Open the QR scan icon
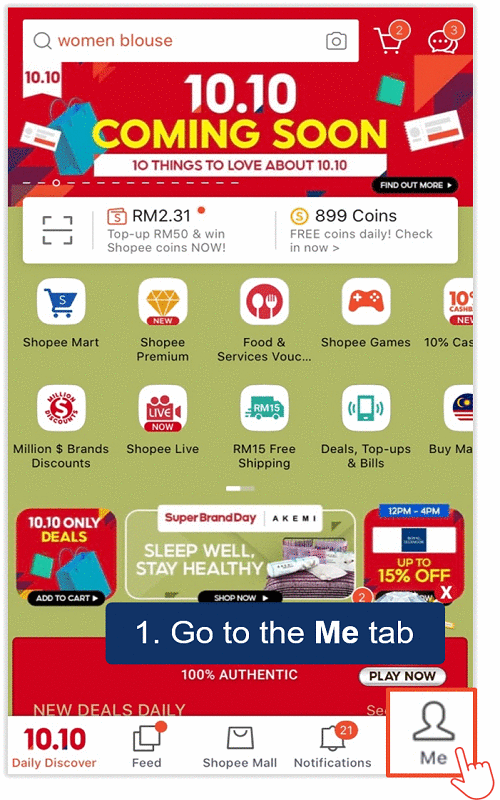This screenshot has height=800, width=500. [57, 230]
